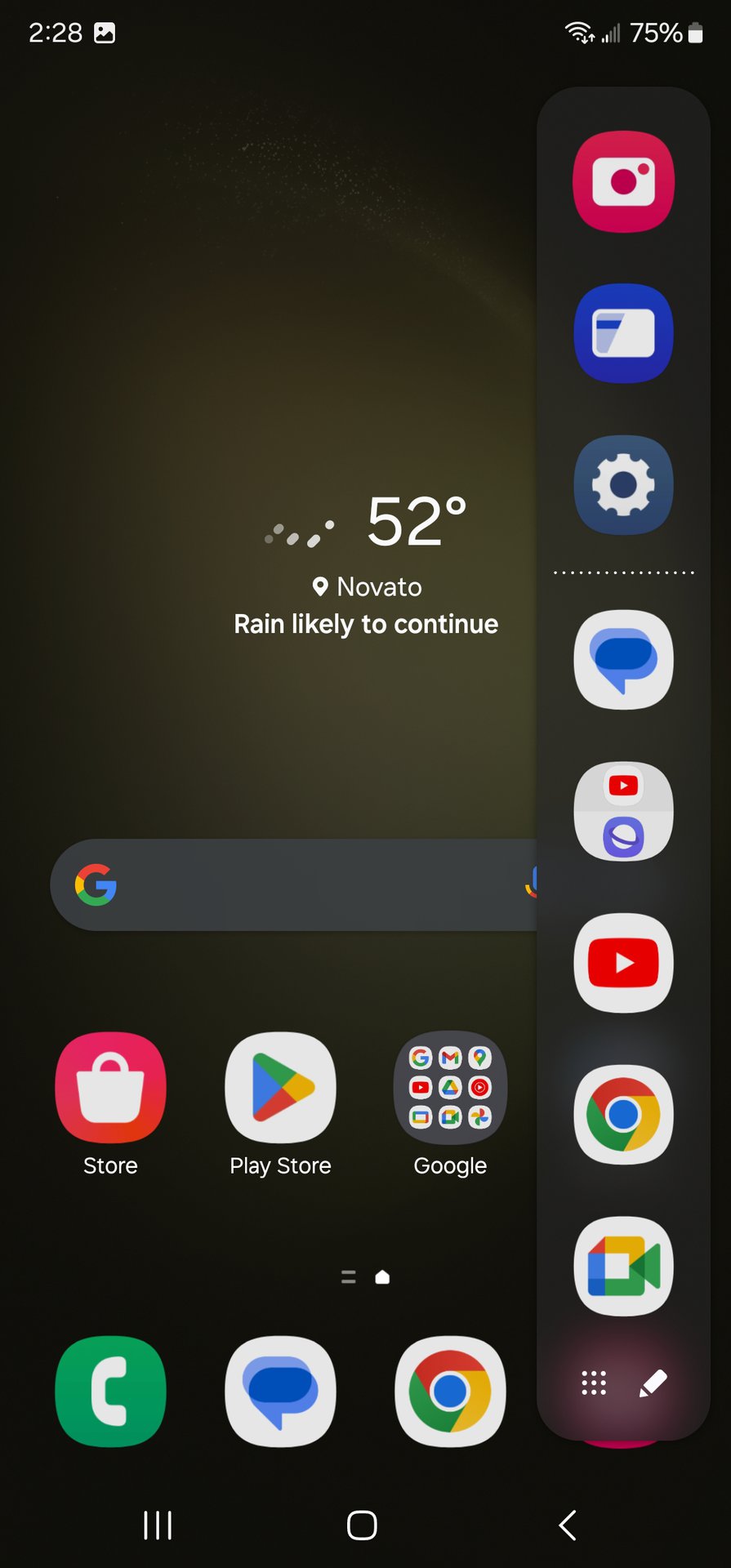Edit the edge panel with pencil icon
The height and width of the screenshot is (1568, 731).
click(653, 1383)
